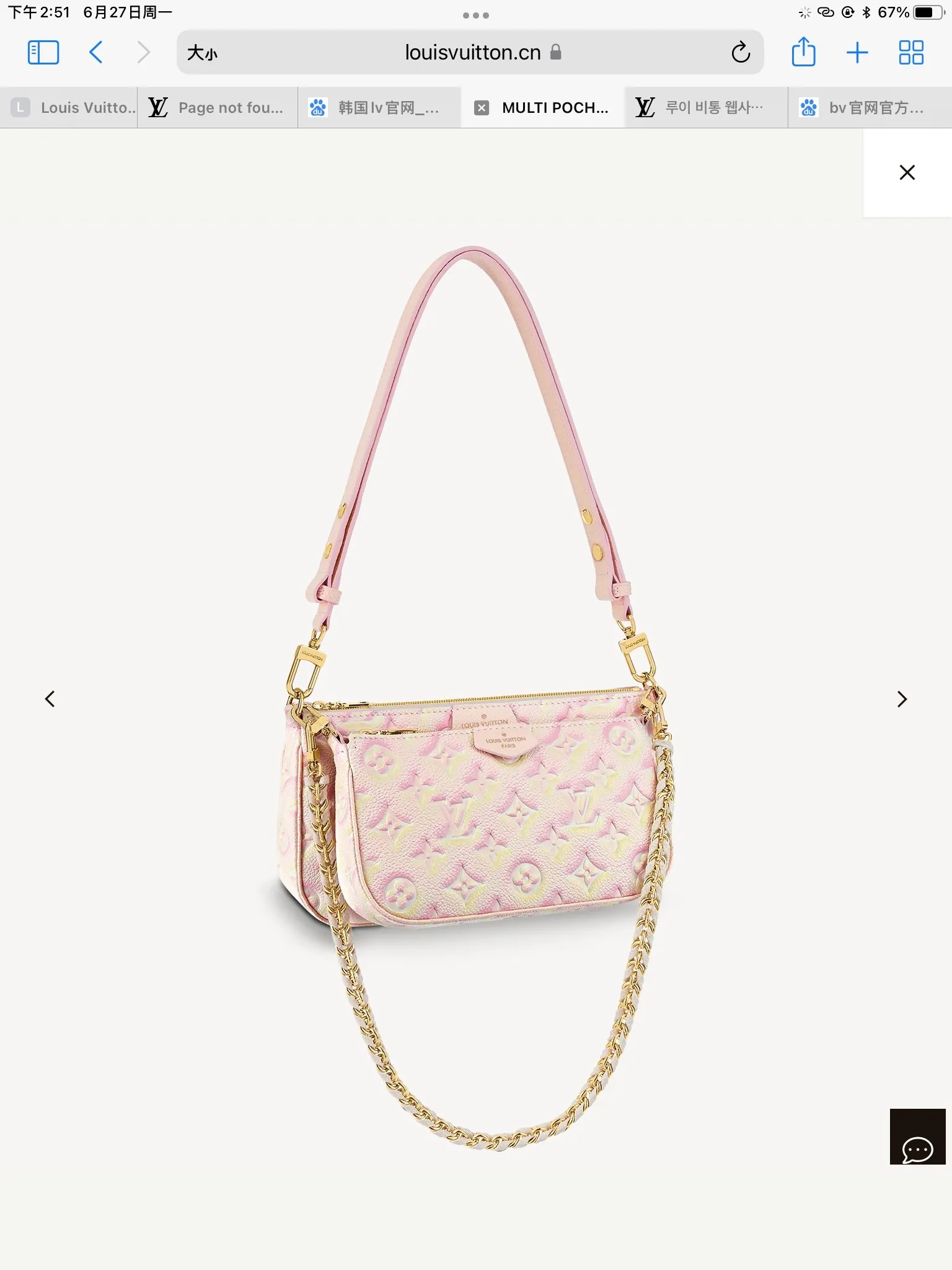Open the text size menu
This screenshot has height=1270, width=952.
[202, 53]
